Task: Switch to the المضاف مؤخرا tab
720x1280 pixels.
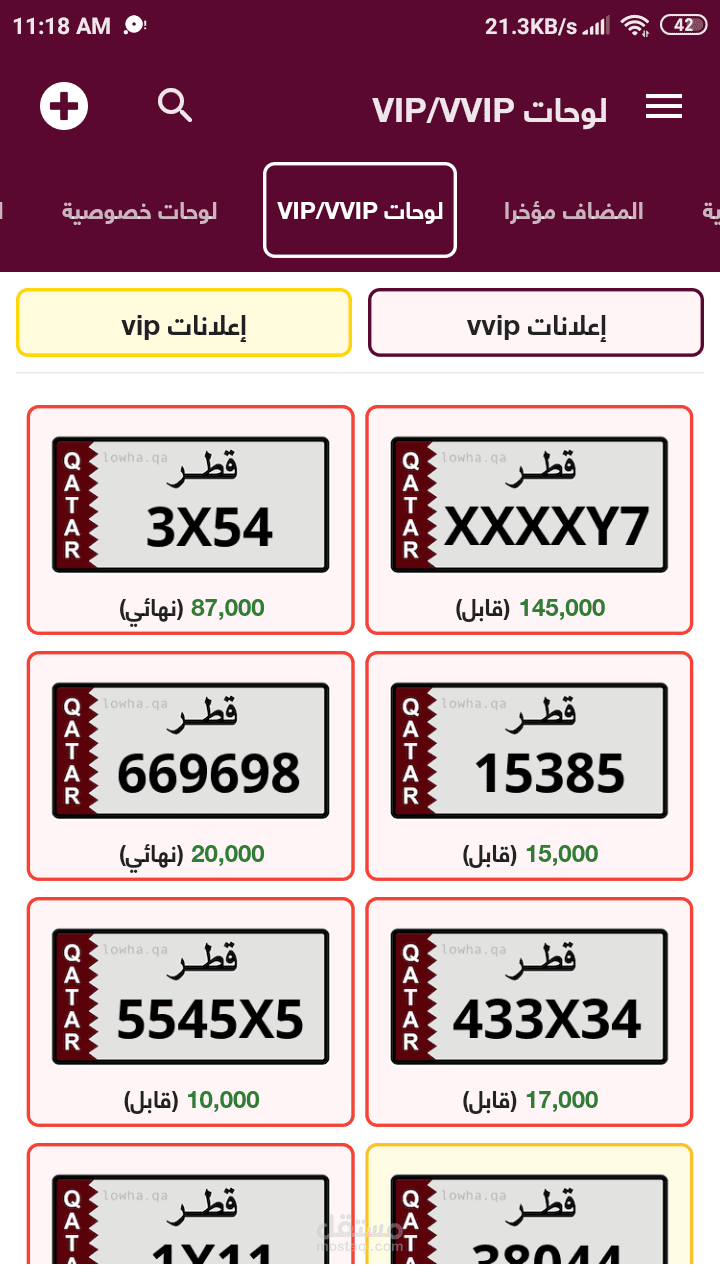Action: click(573, 211)
